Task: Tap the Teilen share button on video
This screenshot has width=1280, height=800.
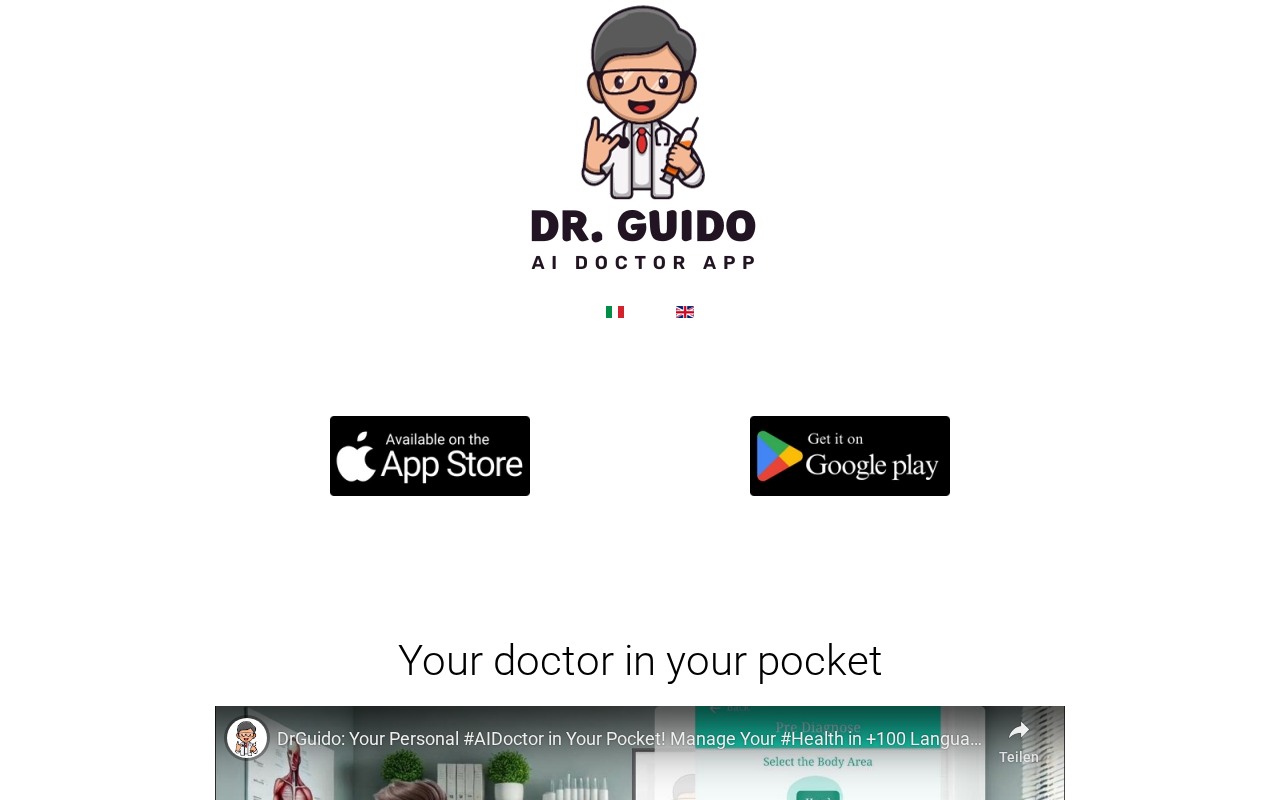Action: tap(1019, 741)
